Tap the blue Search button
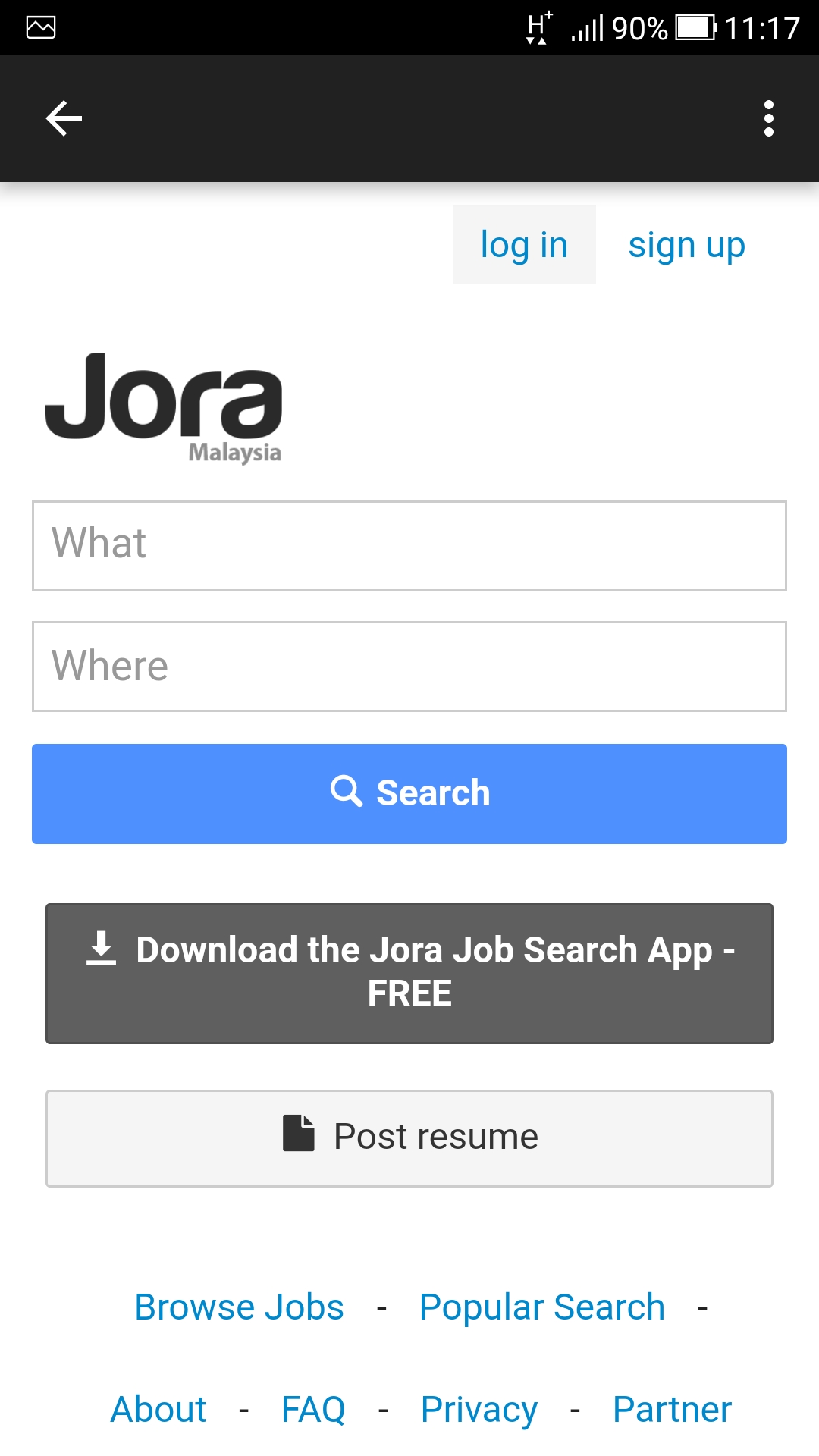The height and width of the screenshot is (1456, 819). [x=409, y=793]
